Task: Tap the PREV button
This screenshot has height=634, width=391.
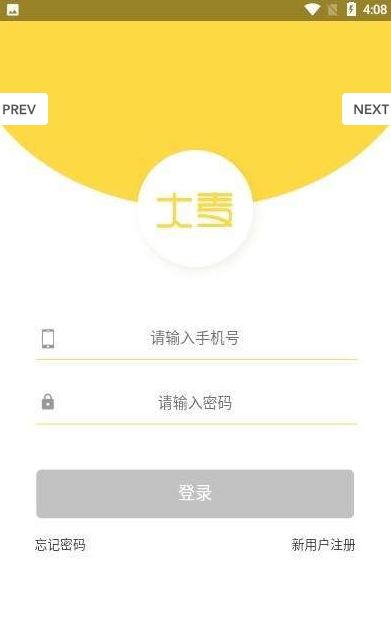Action: click(23, 109)
